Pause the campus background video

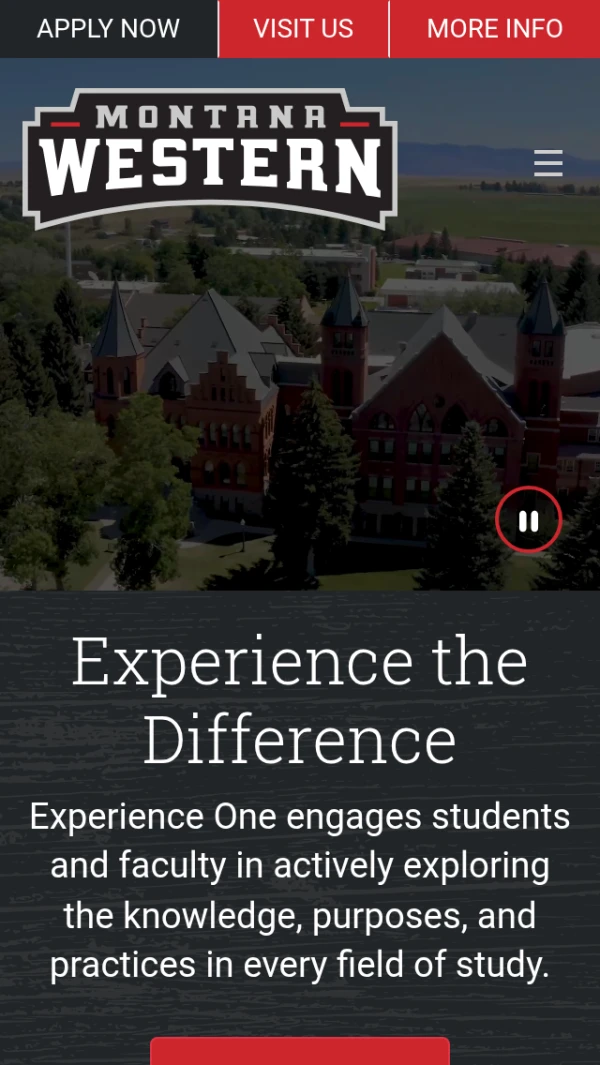(528, 520)
